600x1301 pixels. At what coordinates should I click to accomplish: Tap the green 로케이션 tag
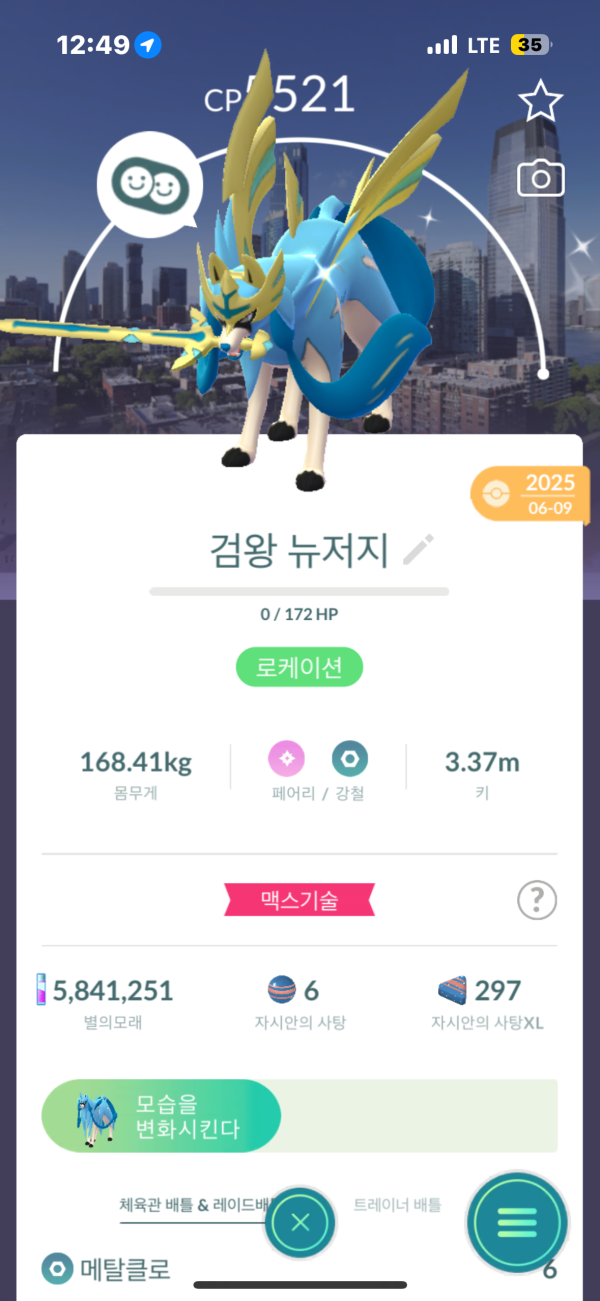(x=299, y=668)
